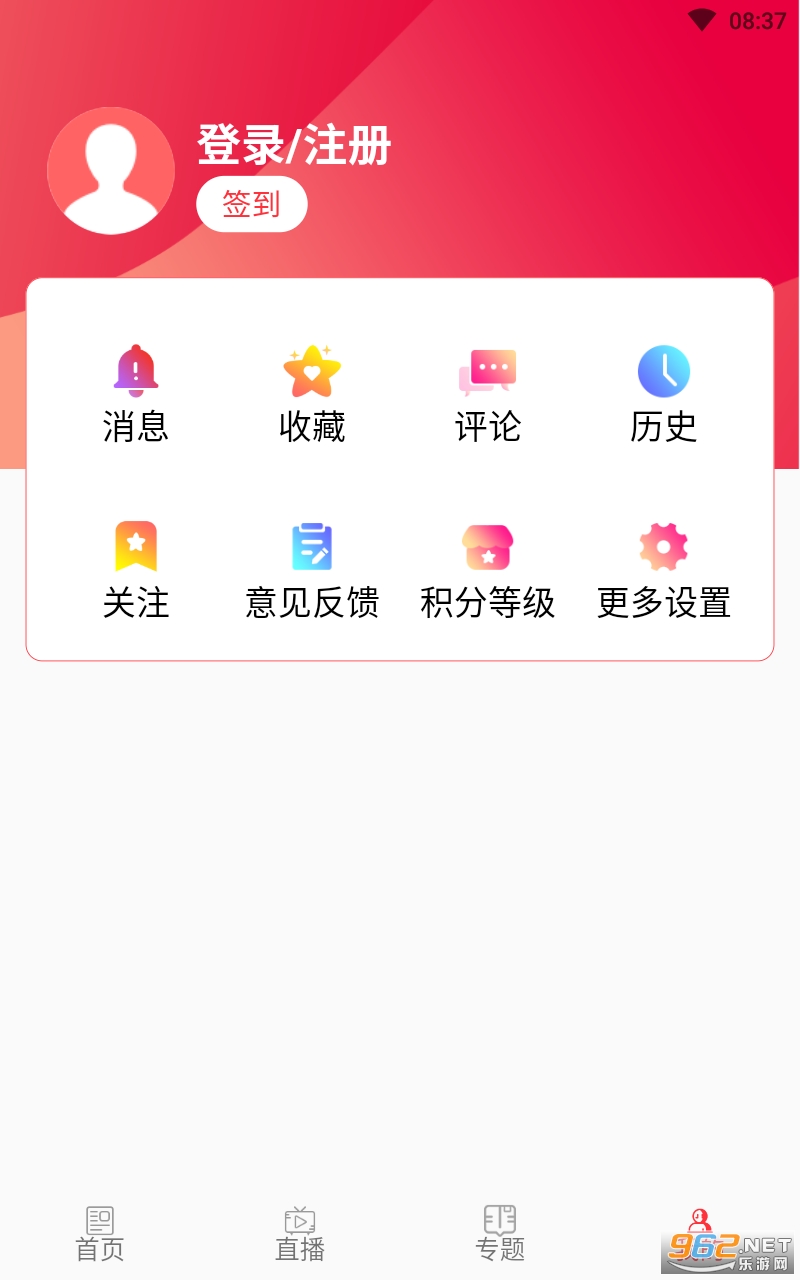Image resolution: width=800 pixels, height=1280 pixels.
Task: Switch to the 首页 home tab
Action: click(100, 1234)
